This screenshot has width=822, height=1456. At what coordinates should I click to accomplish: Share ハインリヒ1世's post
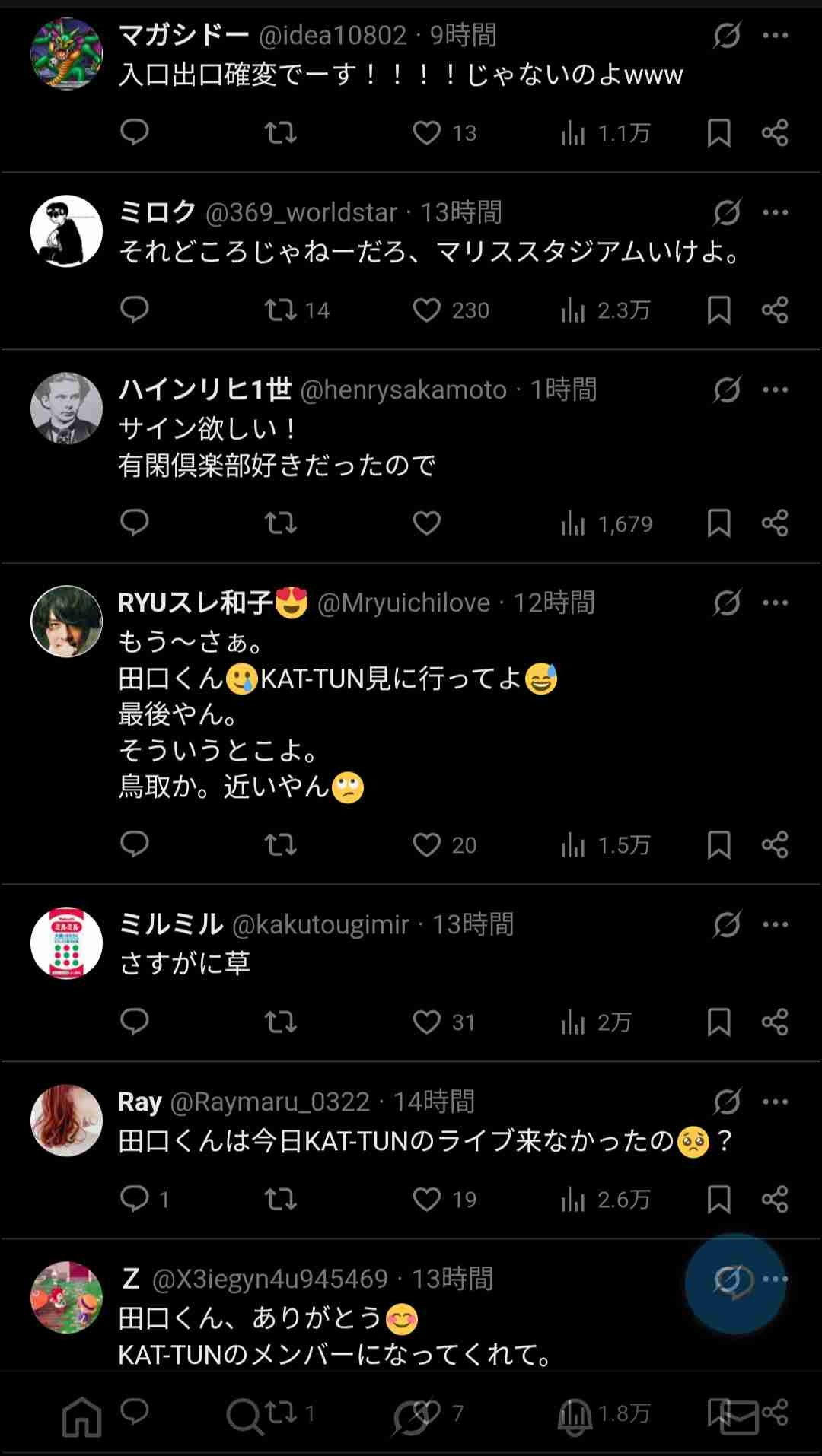coord(775,523)
